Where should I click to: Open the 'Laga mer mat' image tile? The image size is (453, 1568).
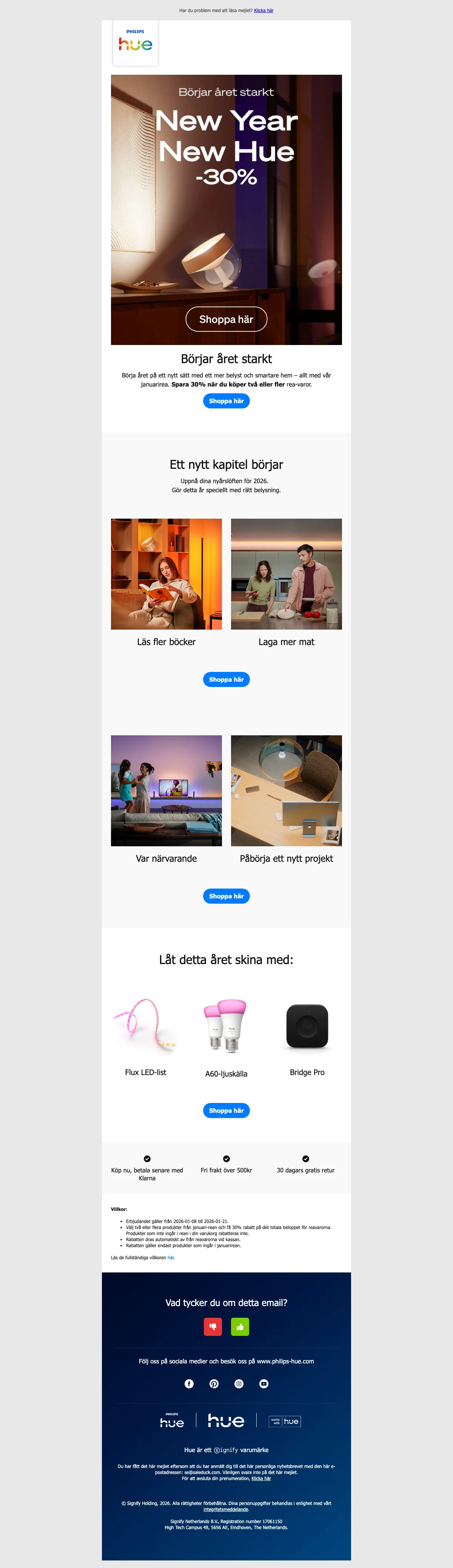click(x=286, y=573)
